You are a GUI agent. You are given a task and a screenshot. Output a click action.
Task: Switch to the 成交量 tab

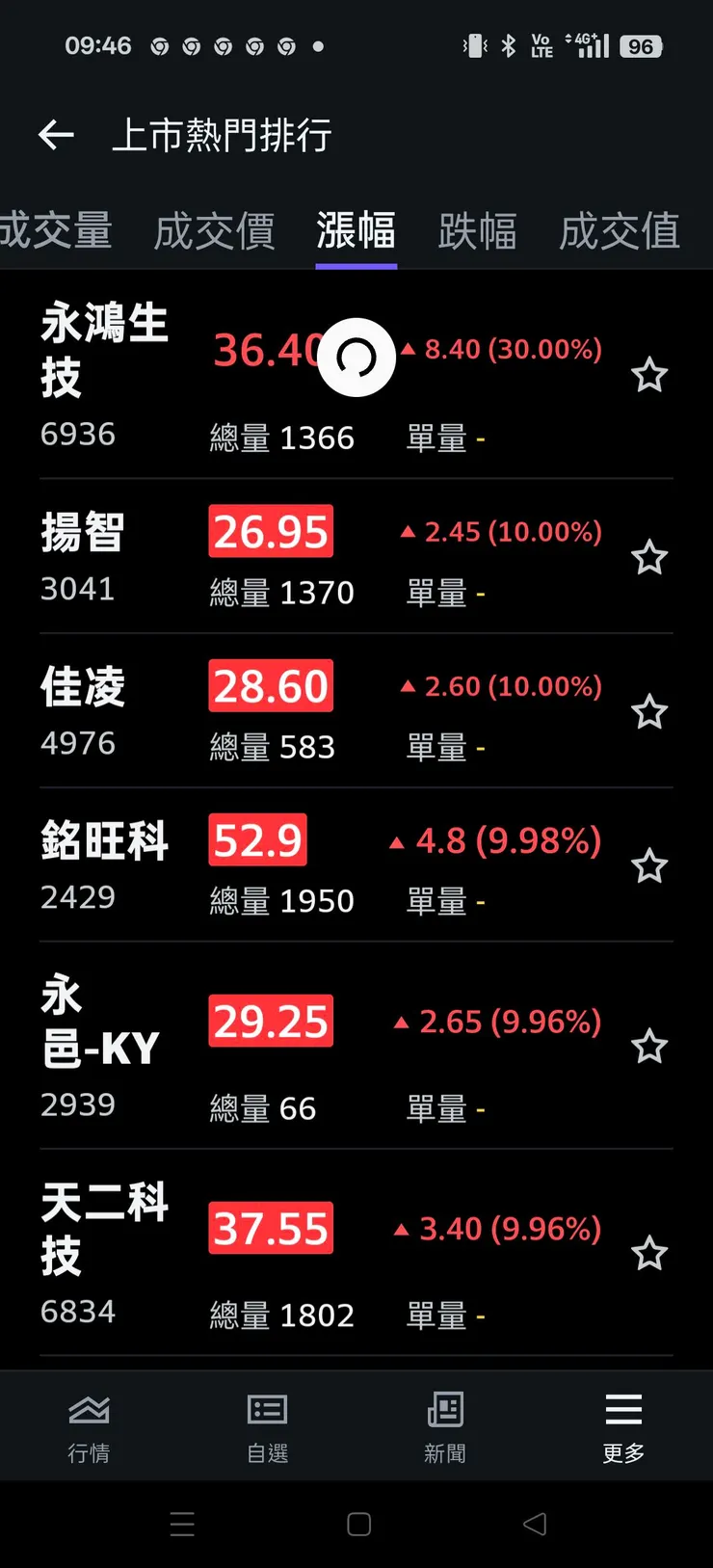(56, 231)
